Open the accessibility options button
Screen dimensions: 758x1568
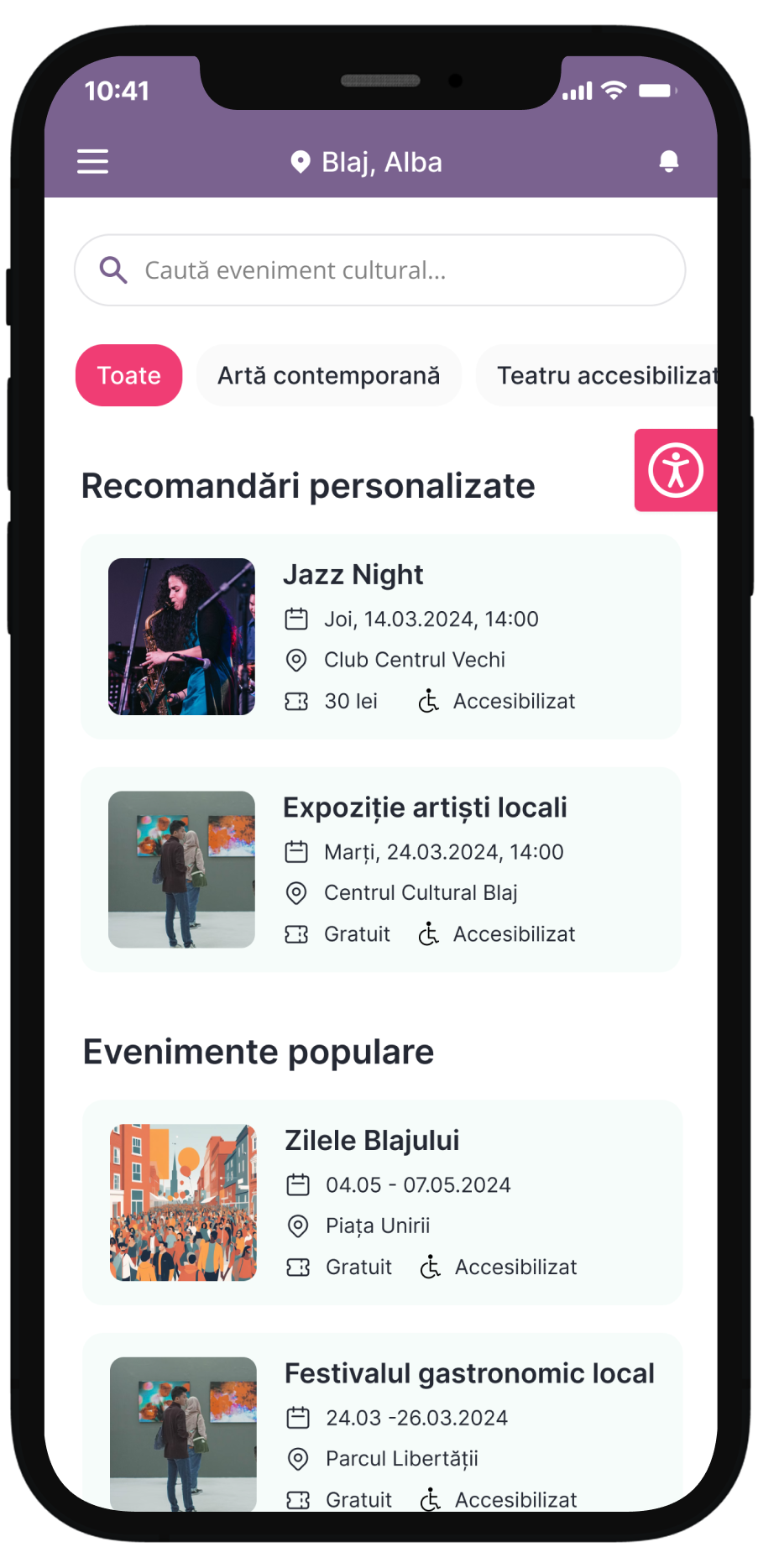point(676,470)
